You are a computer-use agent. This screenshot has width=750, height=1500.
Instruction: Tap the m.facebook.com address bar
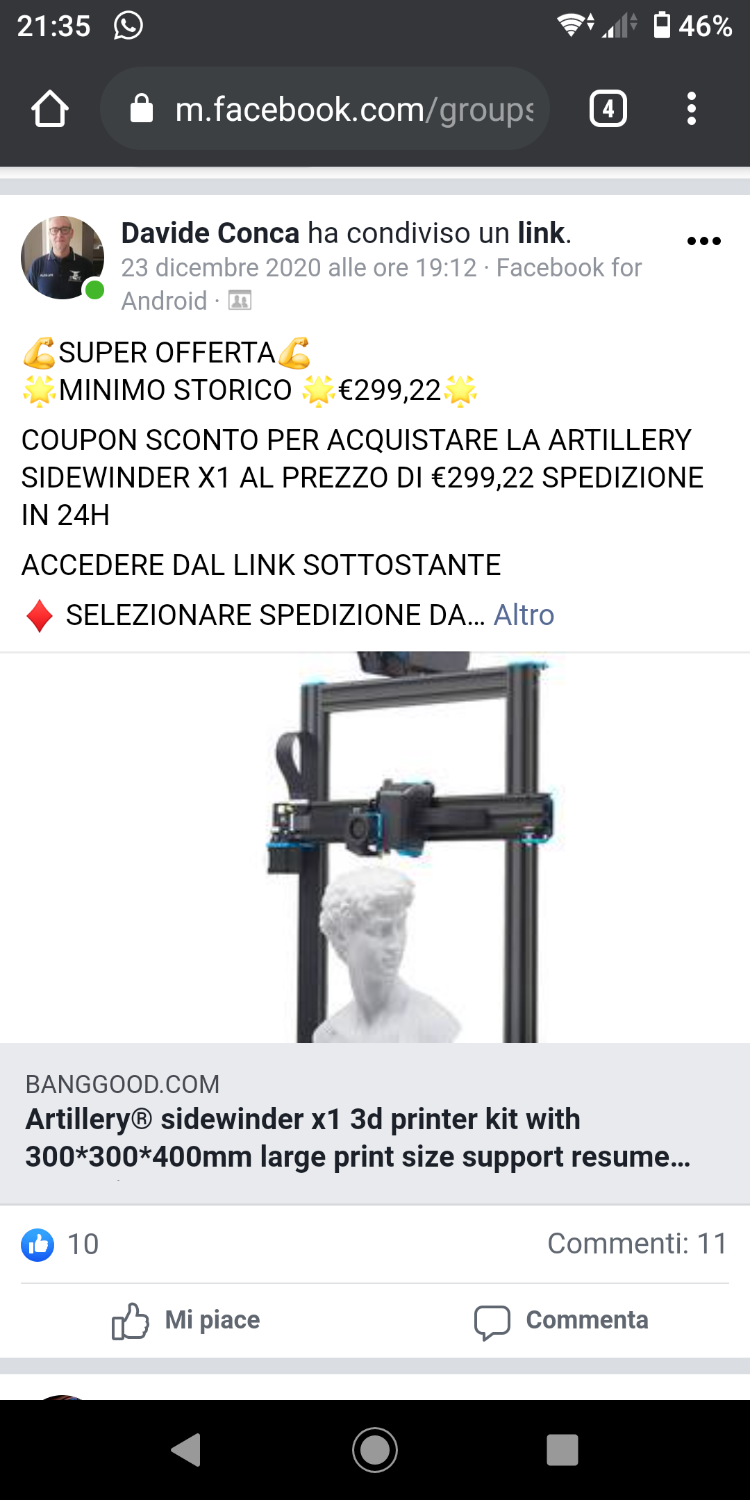coord(325,109)
